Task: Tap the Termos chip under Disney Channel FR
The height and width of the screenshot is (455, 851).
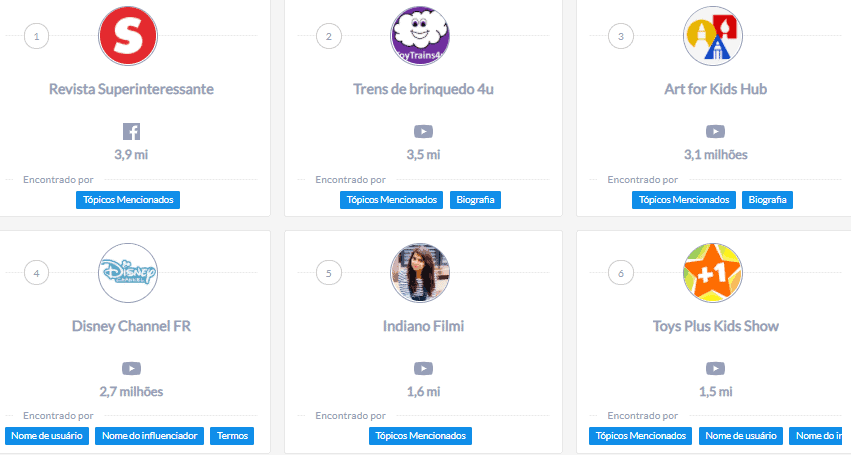Action: [x=232, y=436]
